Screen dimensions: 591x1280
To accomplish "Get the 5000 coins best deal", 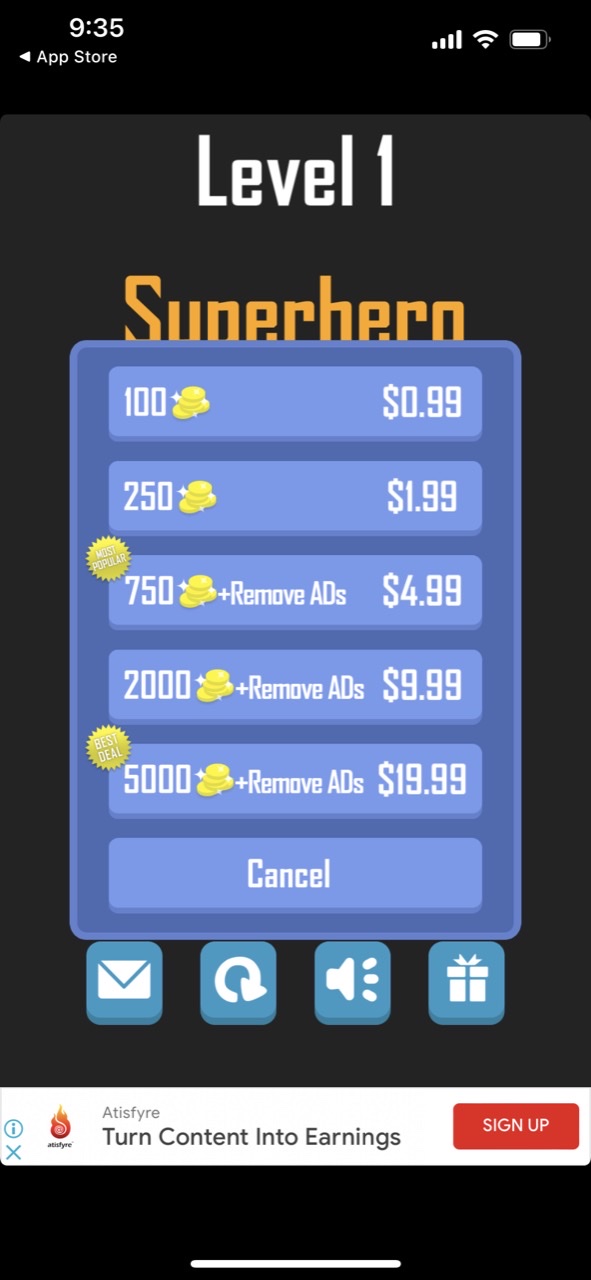I will [x=295, y=780].
